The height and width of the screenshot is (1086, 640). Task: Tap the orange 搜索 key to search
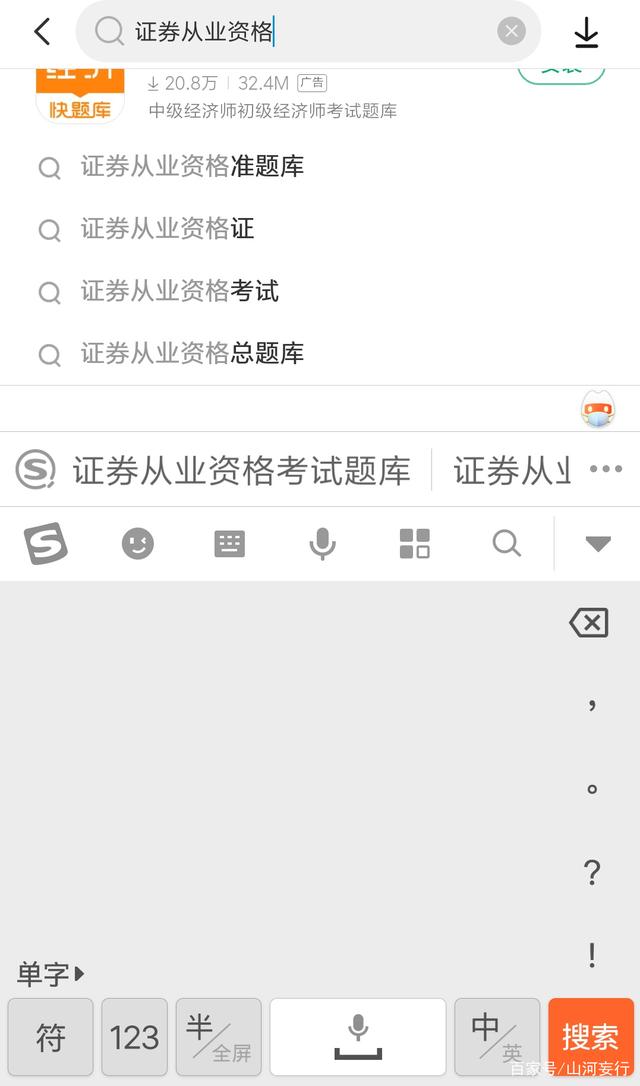pyautogui.click(x=590, y=1036)
